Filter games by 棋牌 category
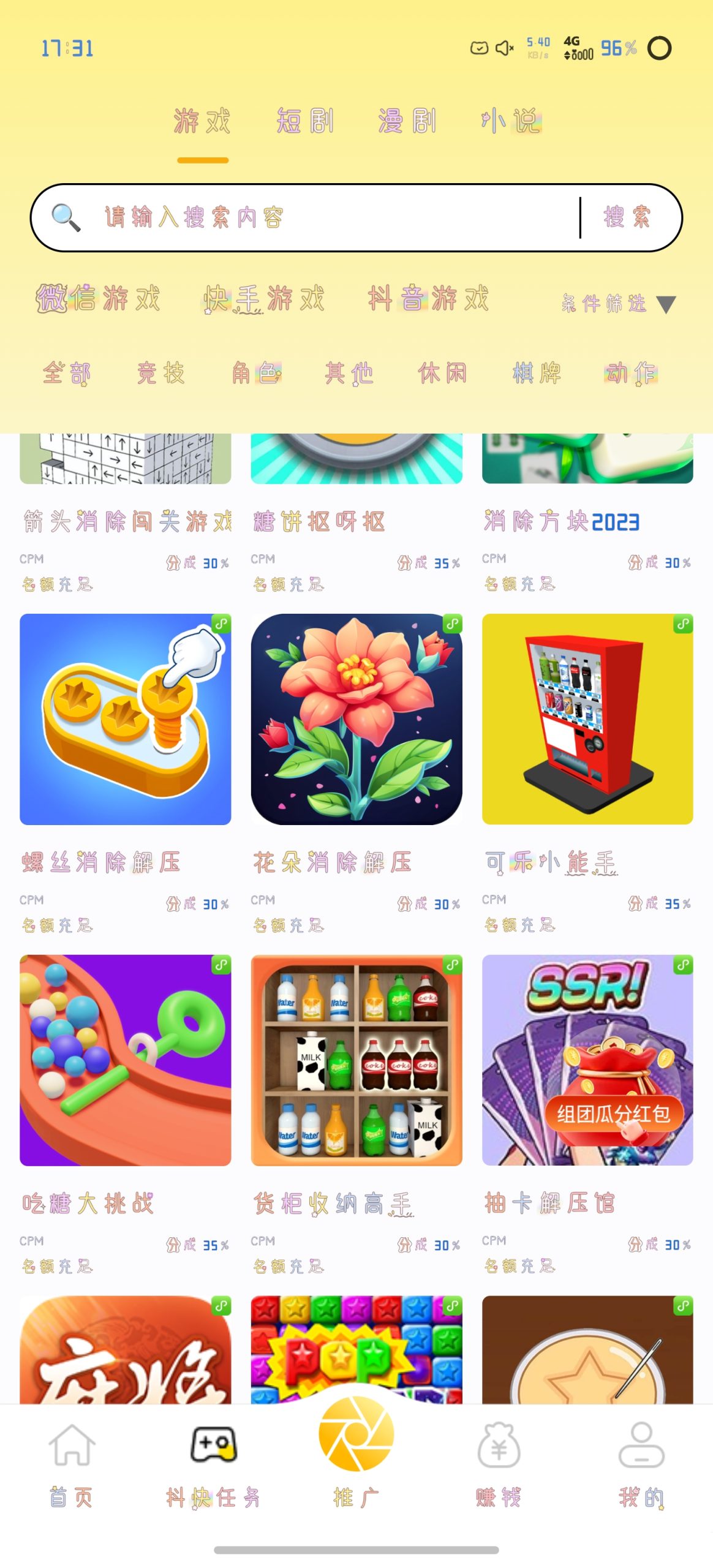The width and height of the screenshot is (713, 1568). click(537, 372)
